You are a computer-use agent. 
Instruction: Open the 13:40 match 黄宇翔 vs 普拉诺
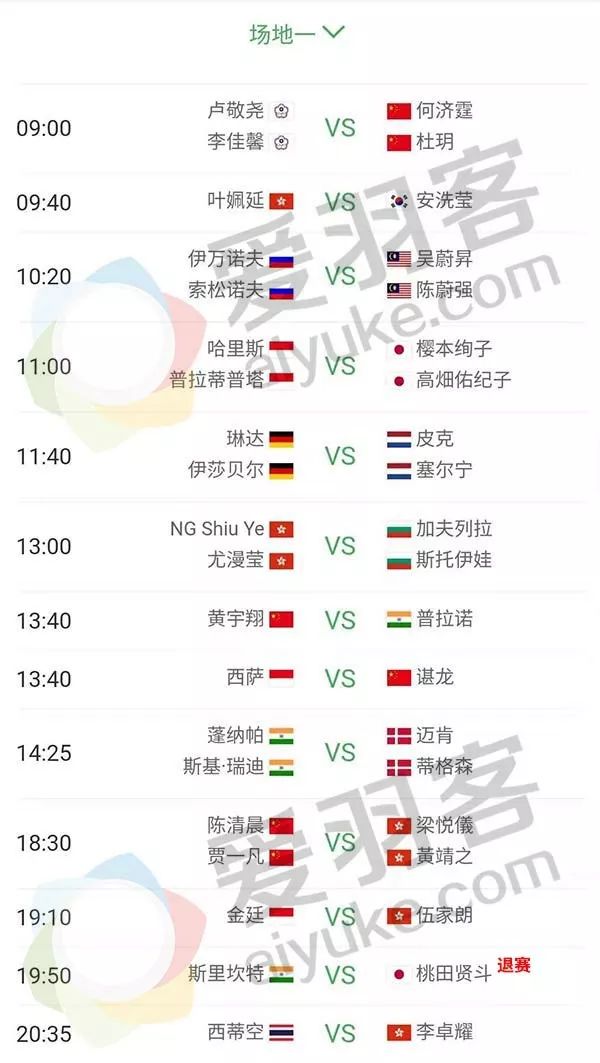[300, 620]
